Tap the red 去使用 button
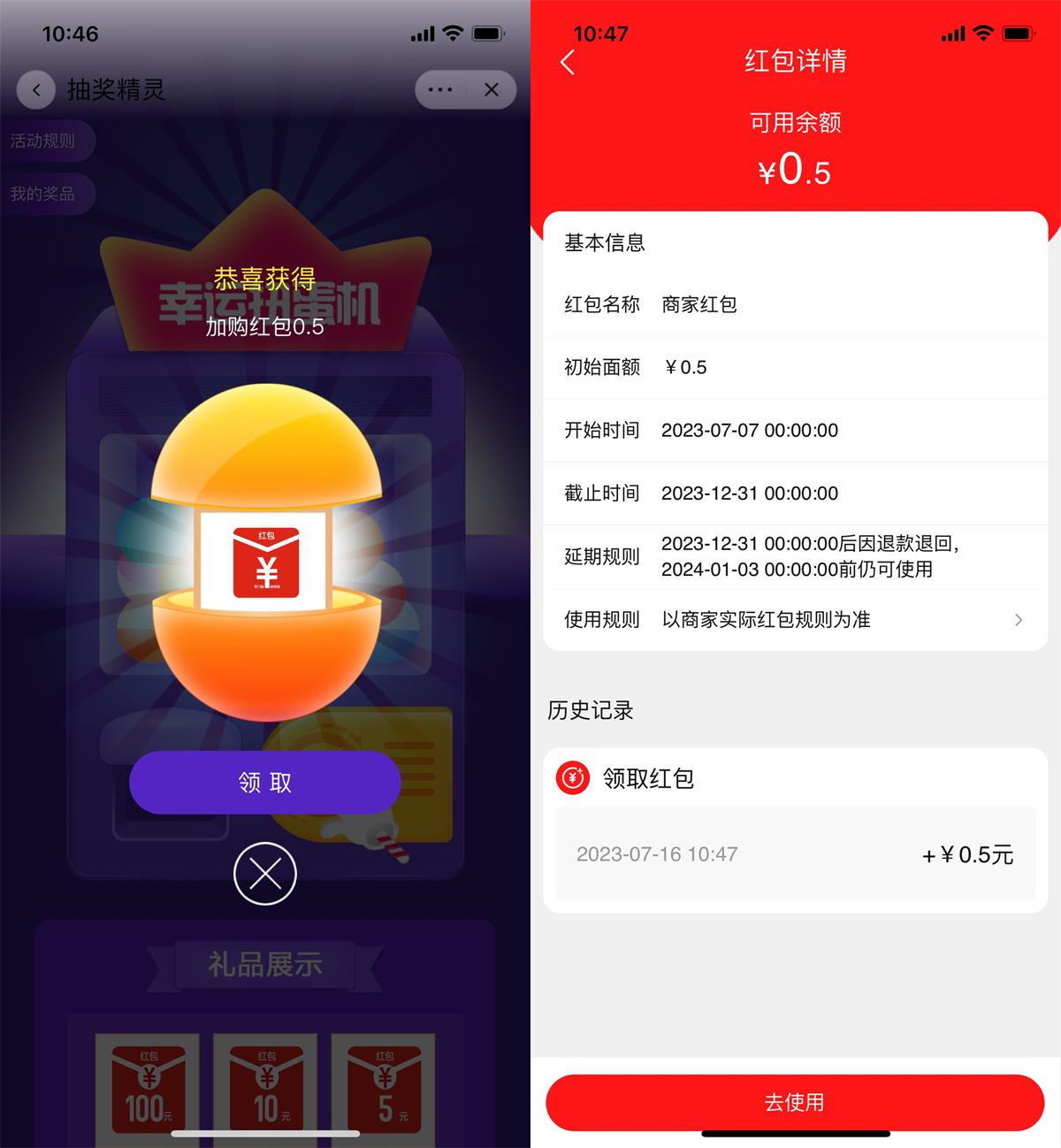Viewport: 1061px width, 1148px height. (794, 1102)
